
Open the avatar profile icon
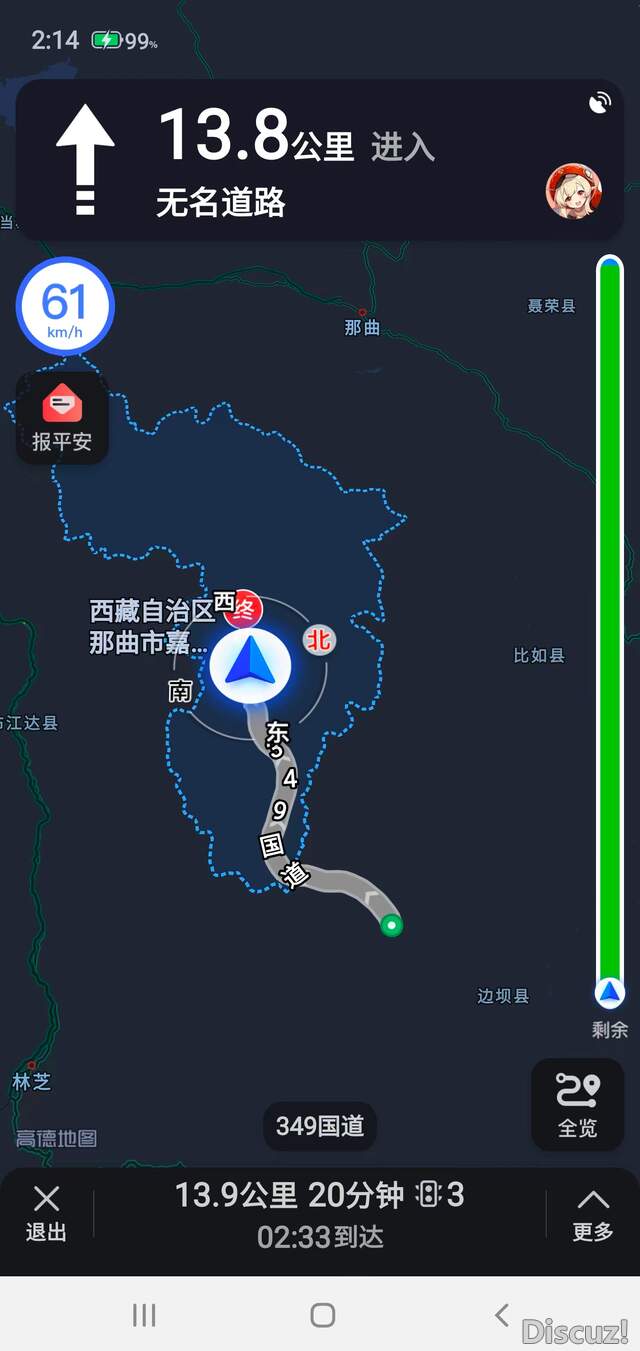coord(573,191)
